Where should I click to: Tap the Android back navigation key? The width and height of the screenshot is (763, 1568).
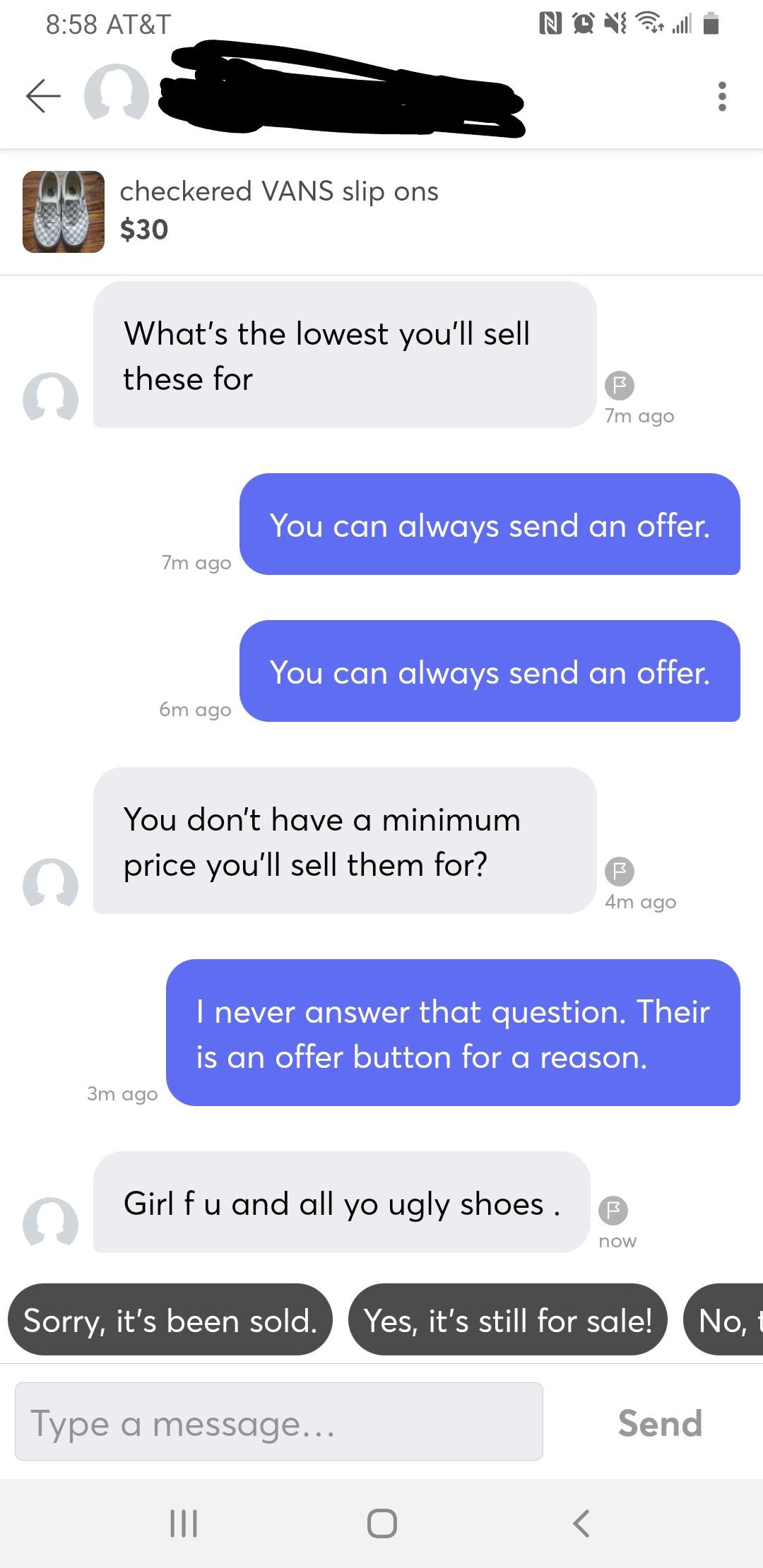point(581,1524)
